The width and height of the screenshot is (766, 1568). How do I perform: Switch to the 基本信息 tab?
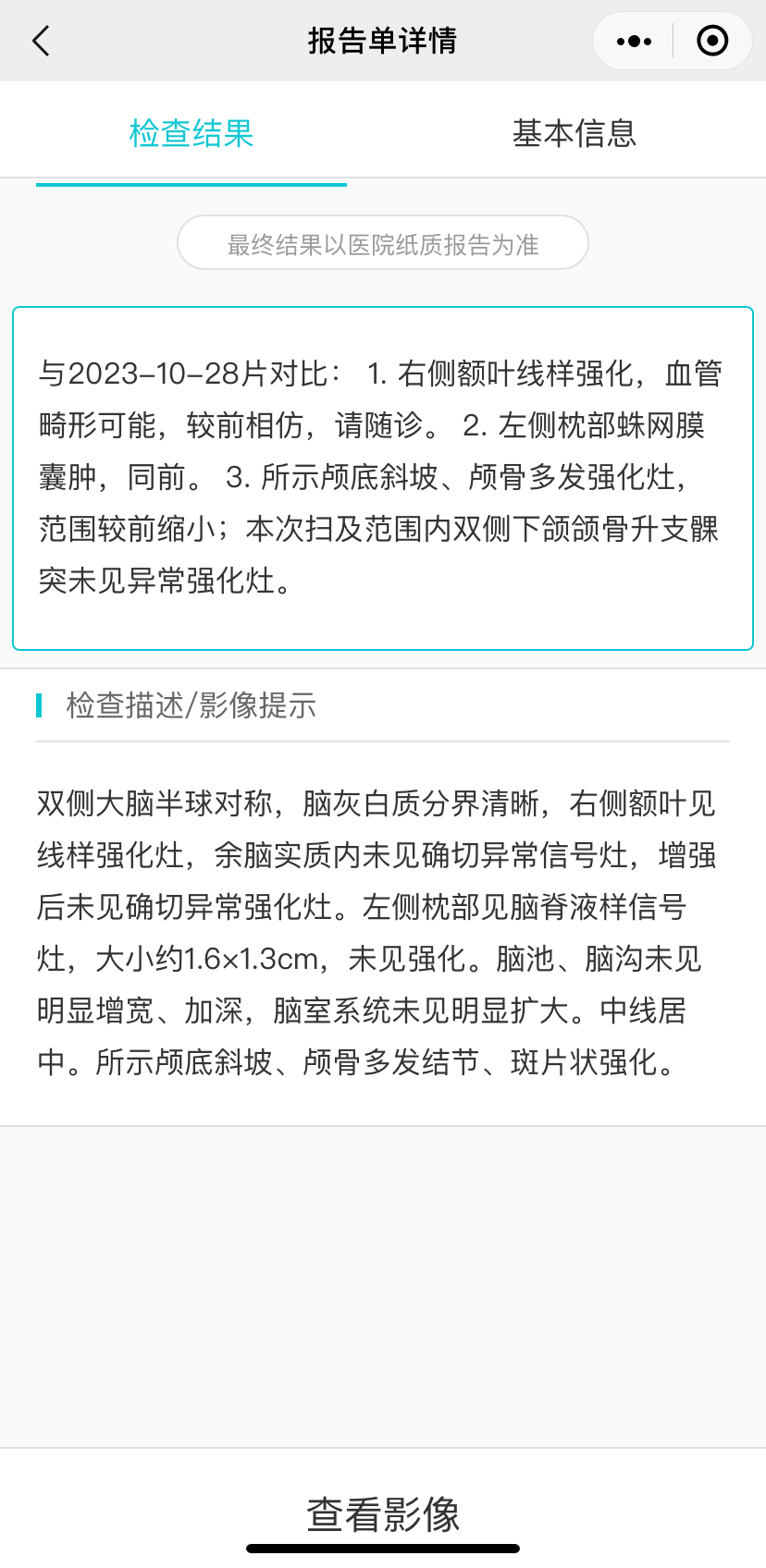pyautogui.click(x=574, y=133)
